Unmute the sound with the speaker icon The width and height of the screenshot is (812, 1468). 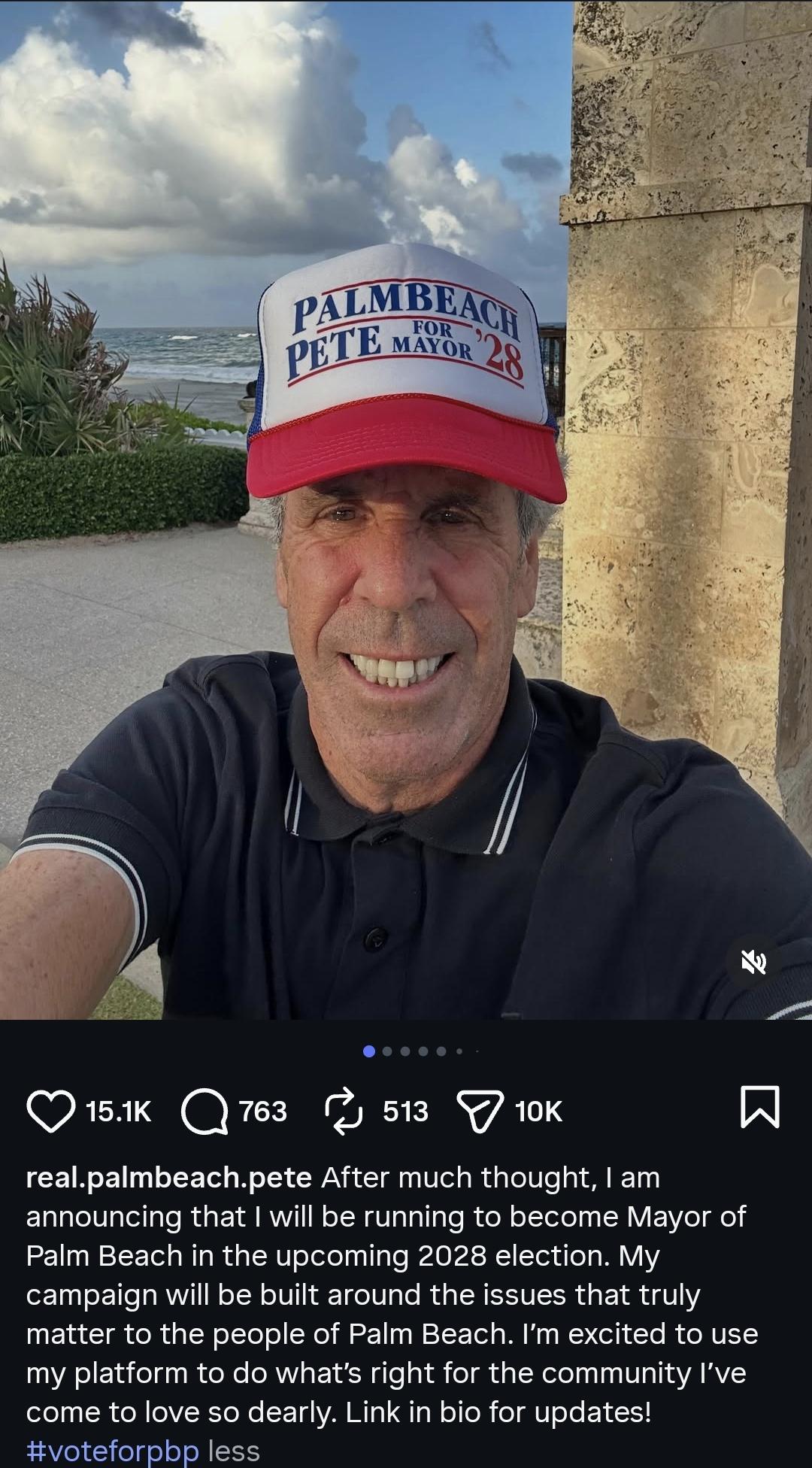click(x=754, y=962)
